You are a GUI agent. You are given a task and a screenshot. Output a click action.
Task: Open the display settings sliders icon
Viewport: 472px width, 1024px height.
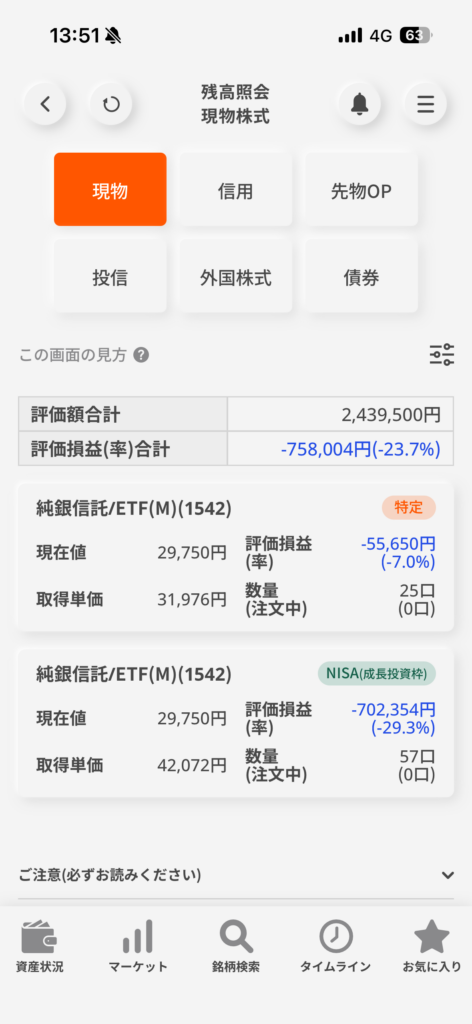coord(441,355)
